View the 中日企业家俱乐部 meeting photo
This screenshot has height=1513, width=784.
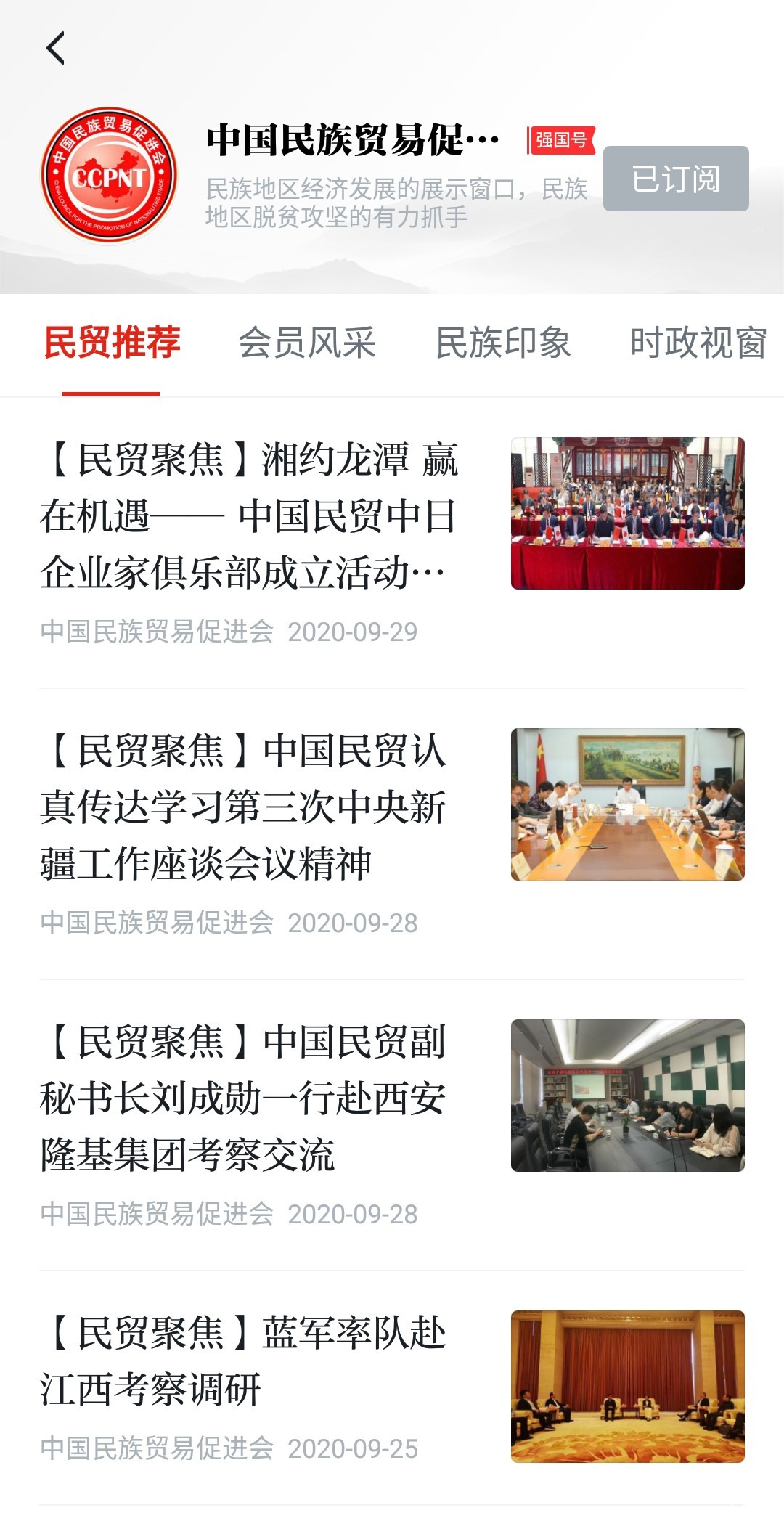(x=626, y=510)
